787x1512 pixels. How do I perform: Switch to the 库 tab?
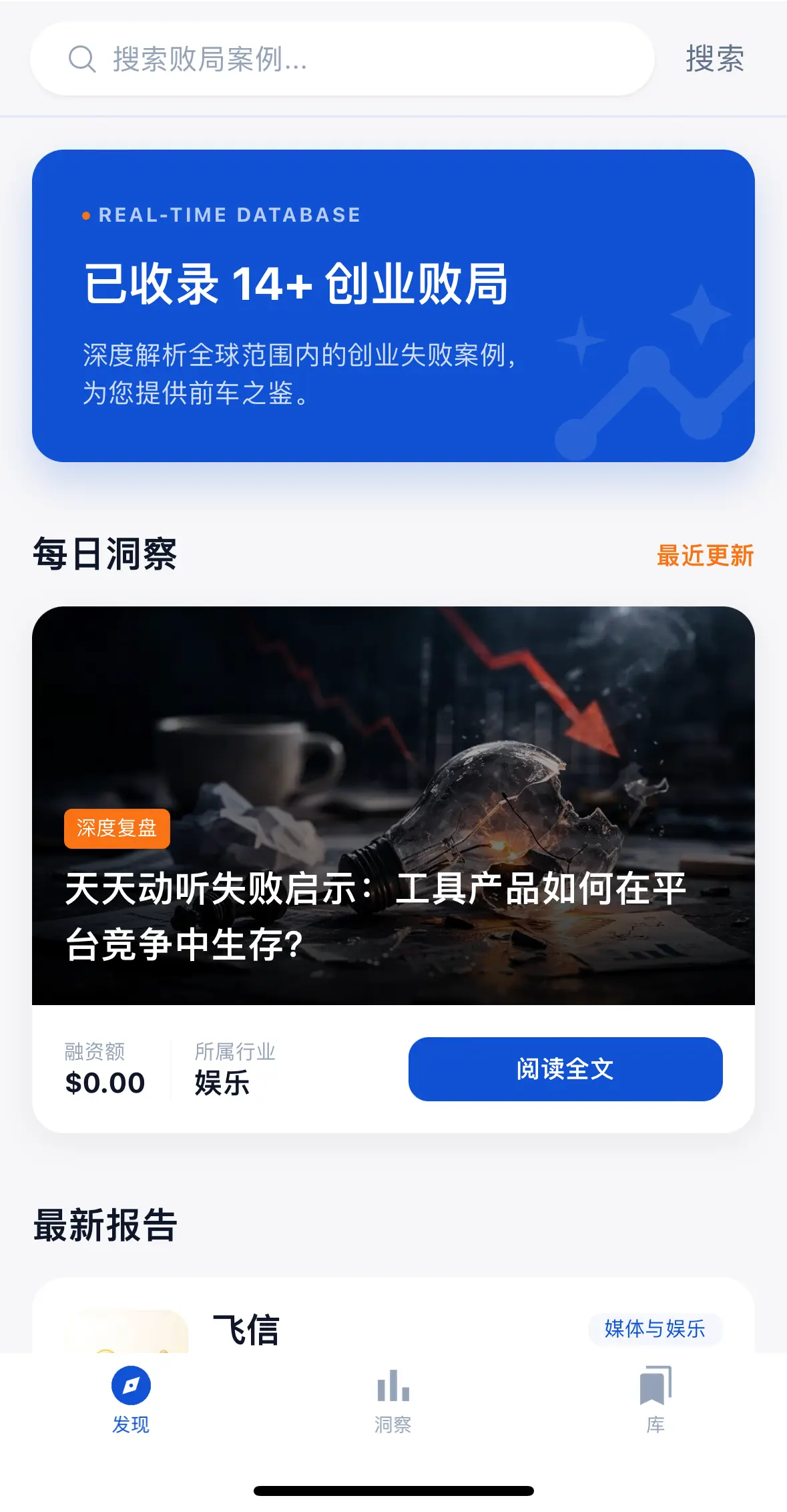[655, 1400]
